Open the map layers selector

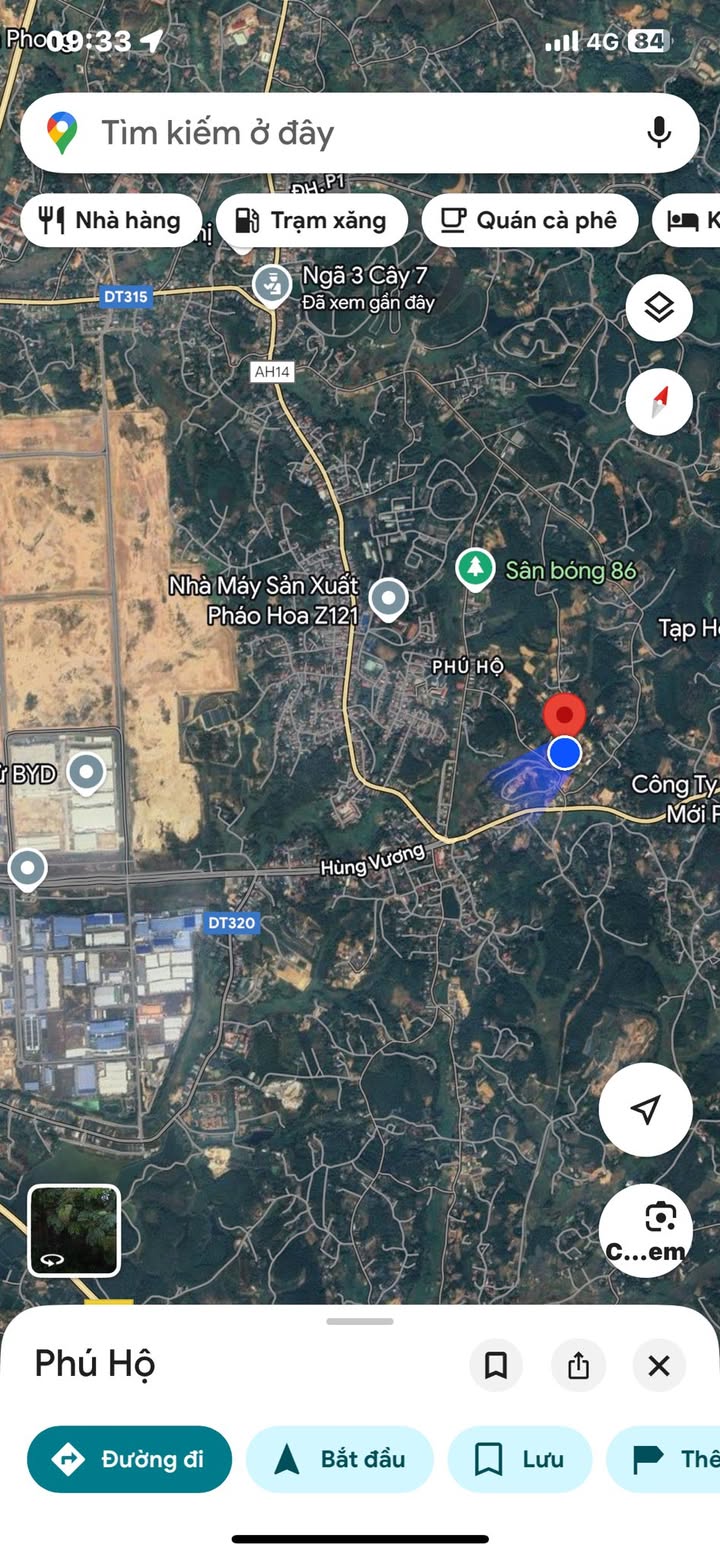[659, 308]
